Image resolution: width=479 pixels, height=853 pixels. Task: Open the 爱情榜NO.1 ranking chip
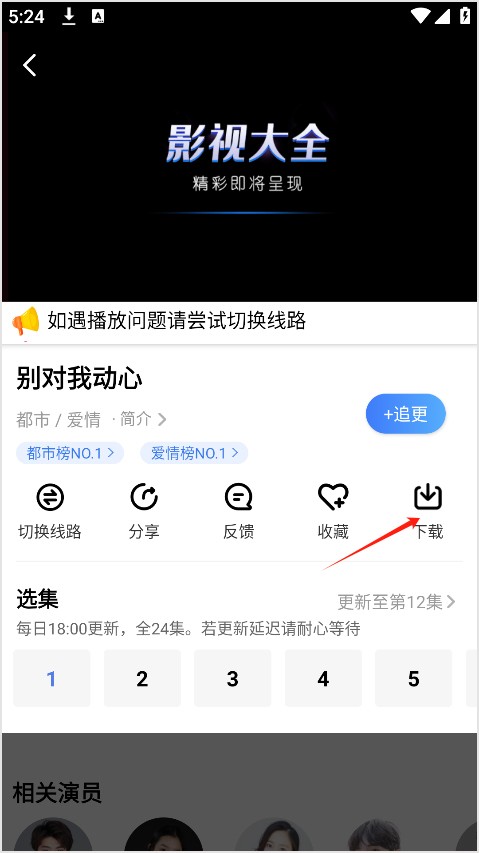pyautogui.click(x=194, y=453)
